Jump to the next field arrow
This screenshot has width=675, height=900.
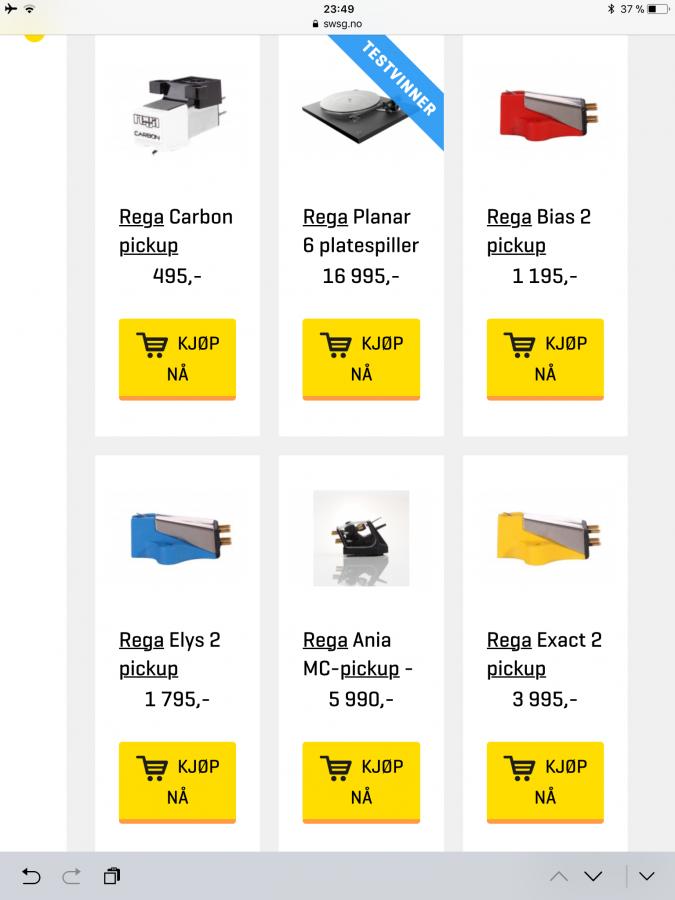click(x=593, y=877)
